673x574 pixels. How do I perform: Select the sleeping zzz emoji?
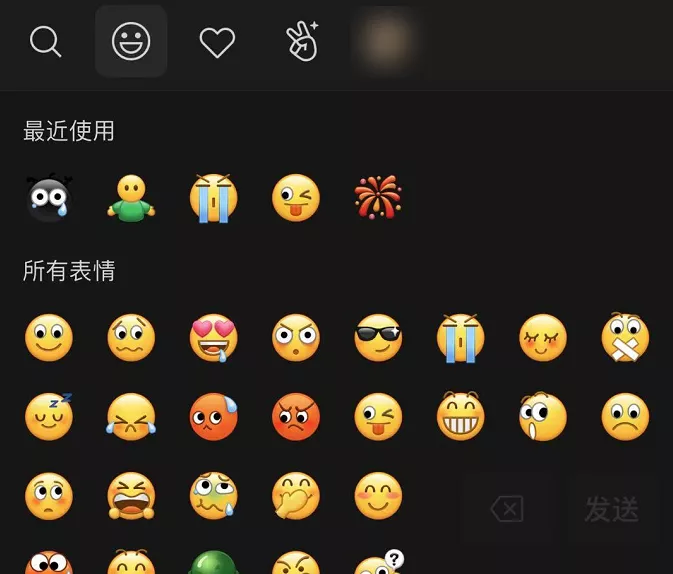[49, 417]
